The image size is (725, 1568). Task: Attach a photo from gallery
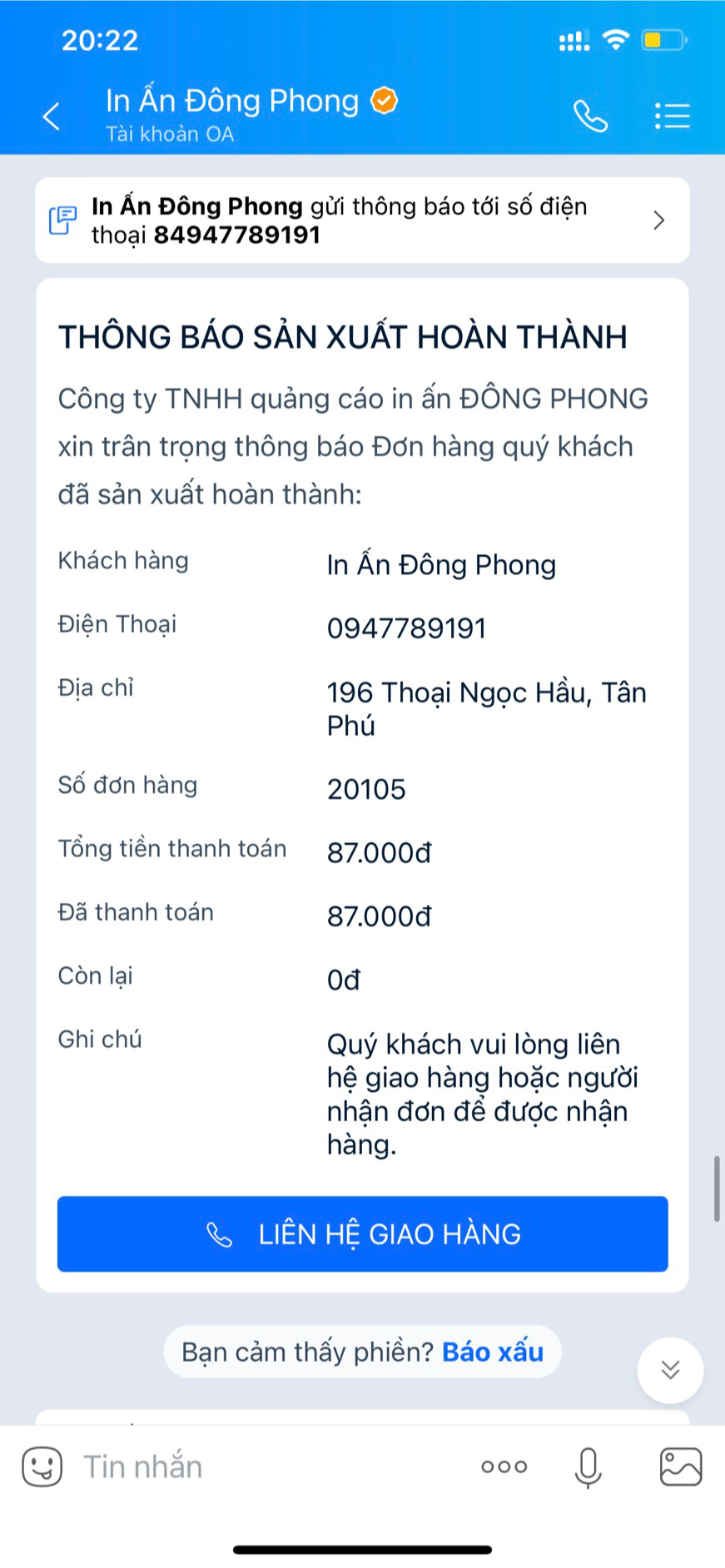[x=680, y=1466]
